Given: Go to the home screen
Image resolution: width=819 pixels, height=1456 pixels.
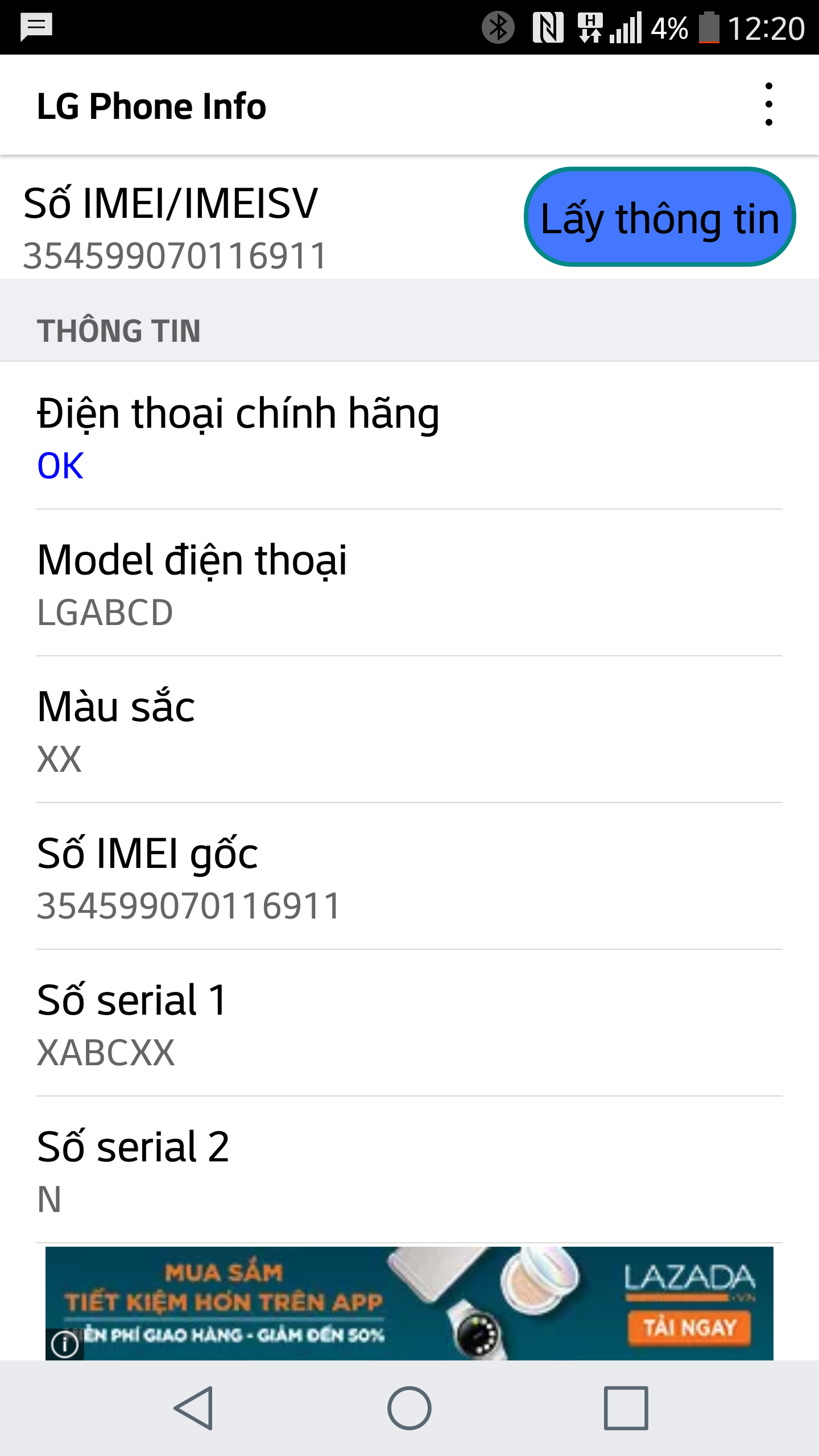Looking at the screenshot, I should pyautogui.click(x=409, y=1408).
